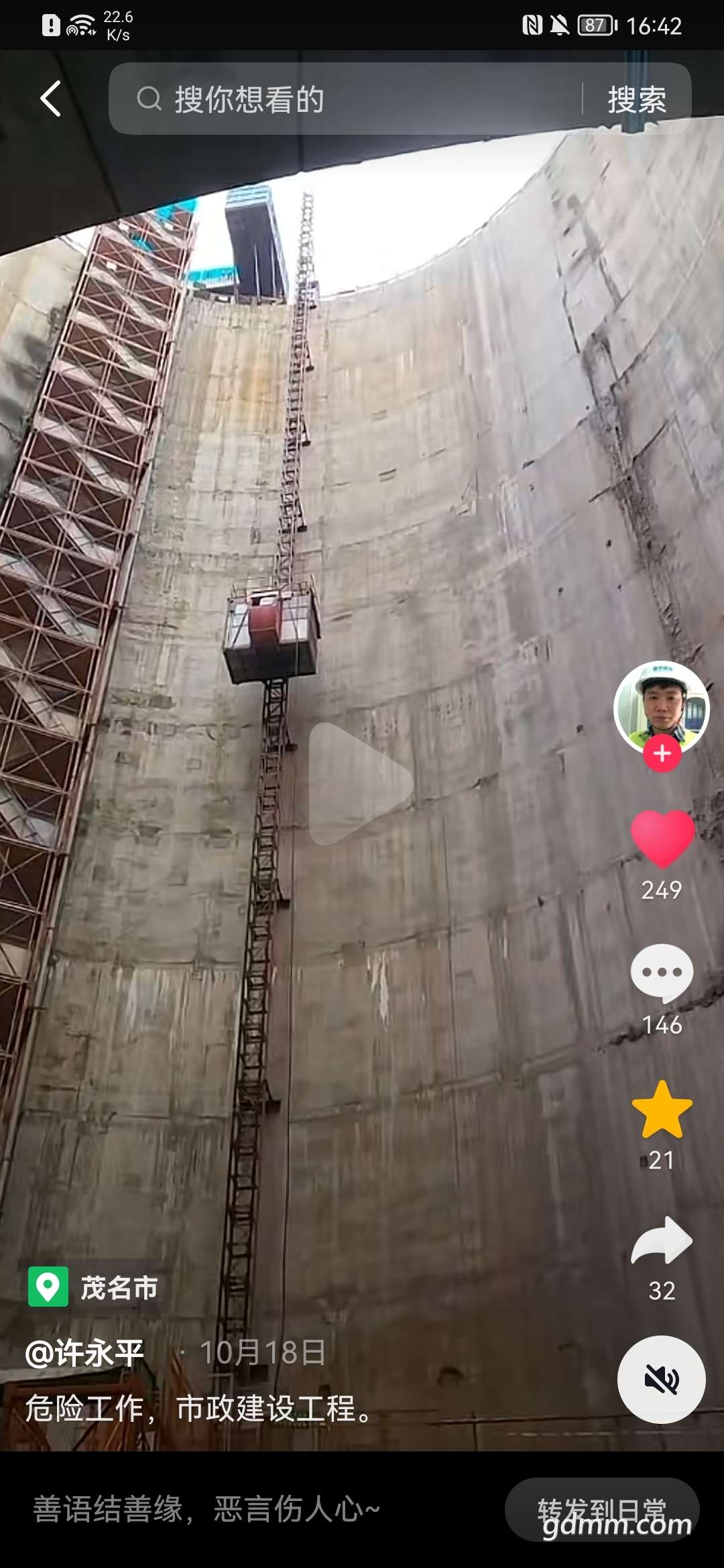
Task: Go back using the top-left arrow
Action: pyautogui.click(x=51, y=99)
